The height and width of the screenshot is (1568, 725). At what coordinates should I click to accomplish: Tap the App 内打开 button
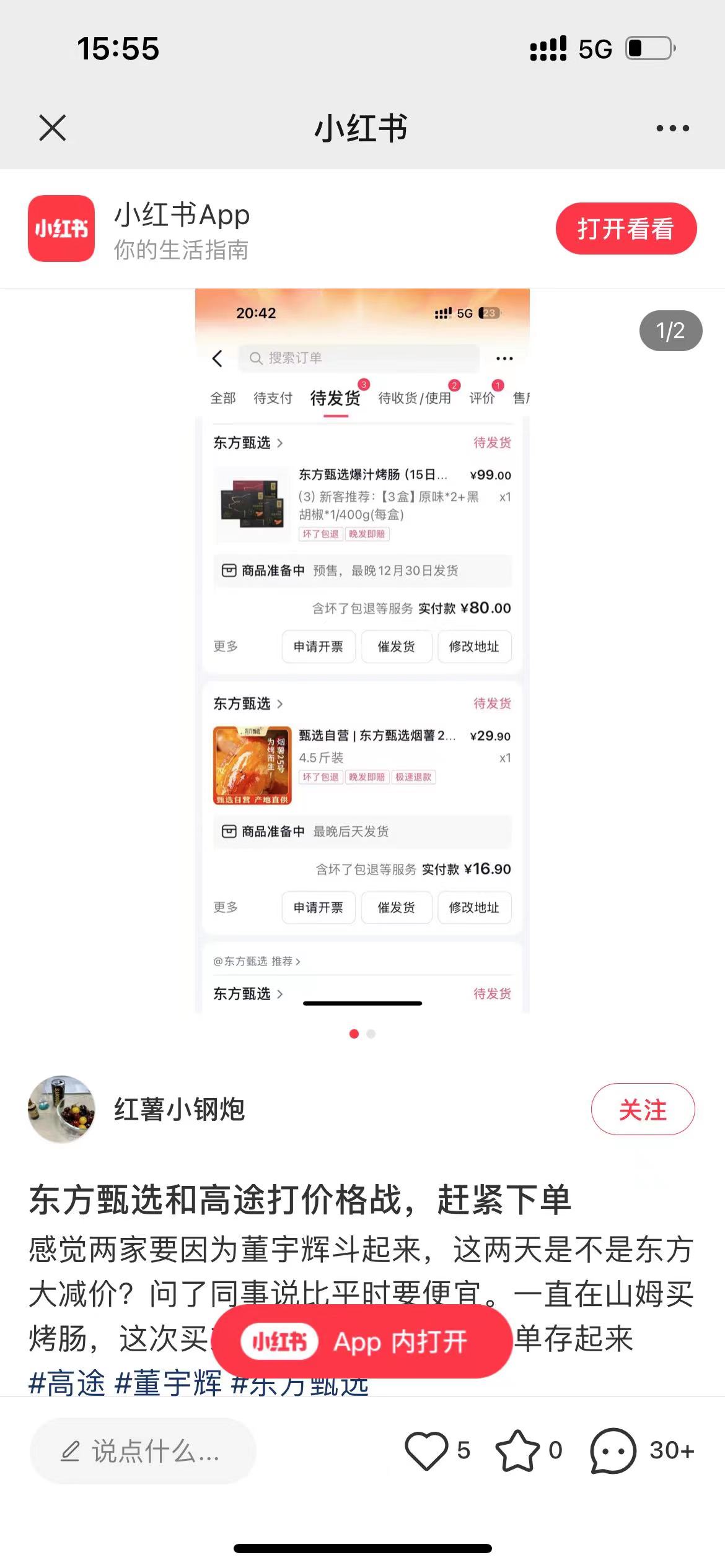(x=362, y=1341)
